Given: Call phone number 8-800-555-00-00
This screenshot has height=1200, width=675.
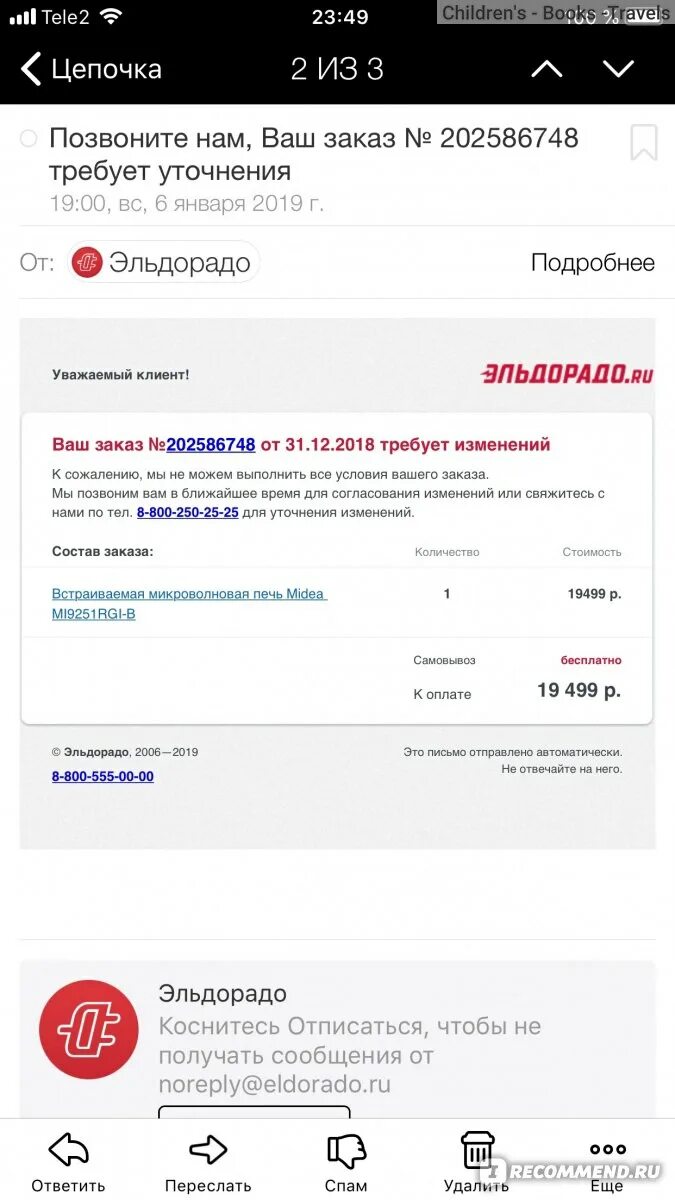Looking at the screenshot, I should [x=102, y=776].
